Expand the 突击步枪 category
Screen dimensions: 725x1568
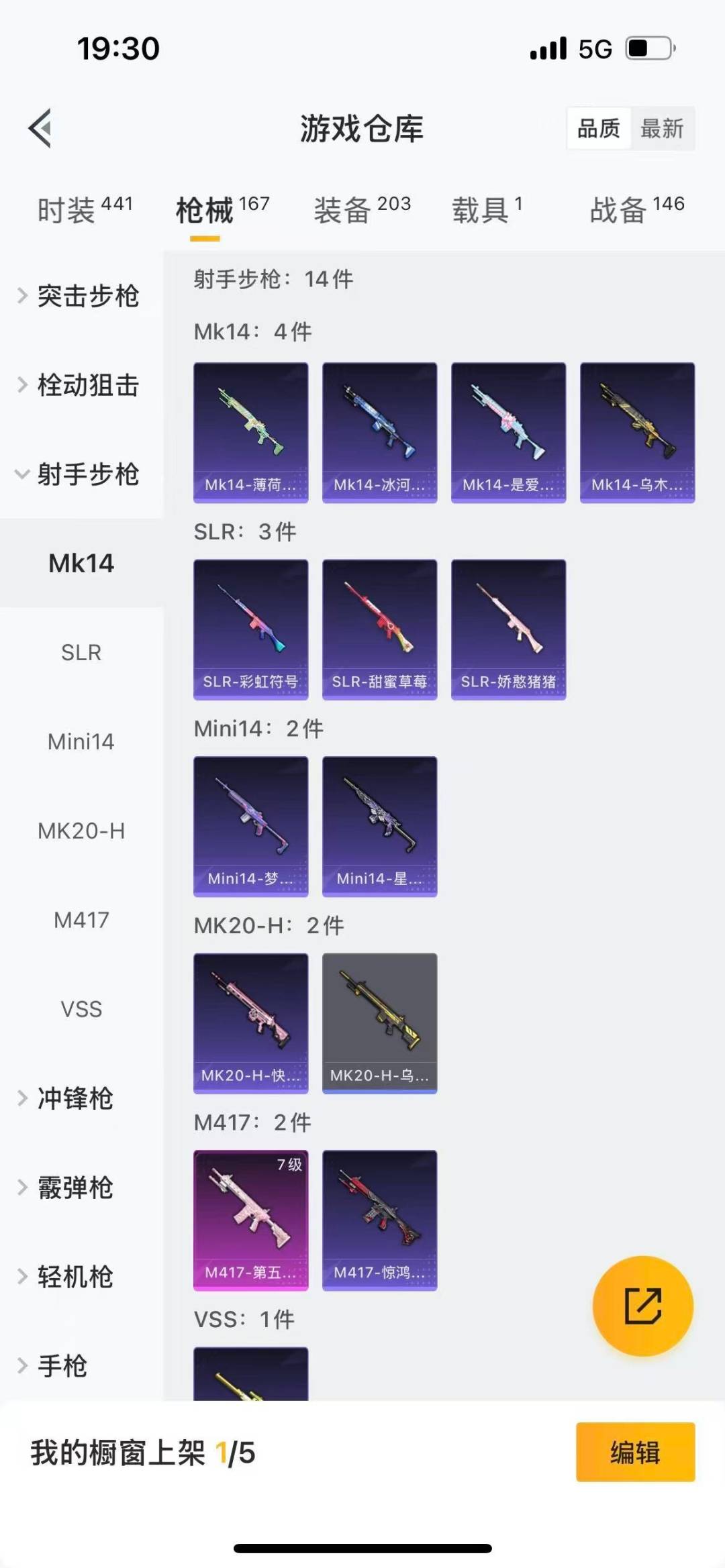click(x=81, y=296)
